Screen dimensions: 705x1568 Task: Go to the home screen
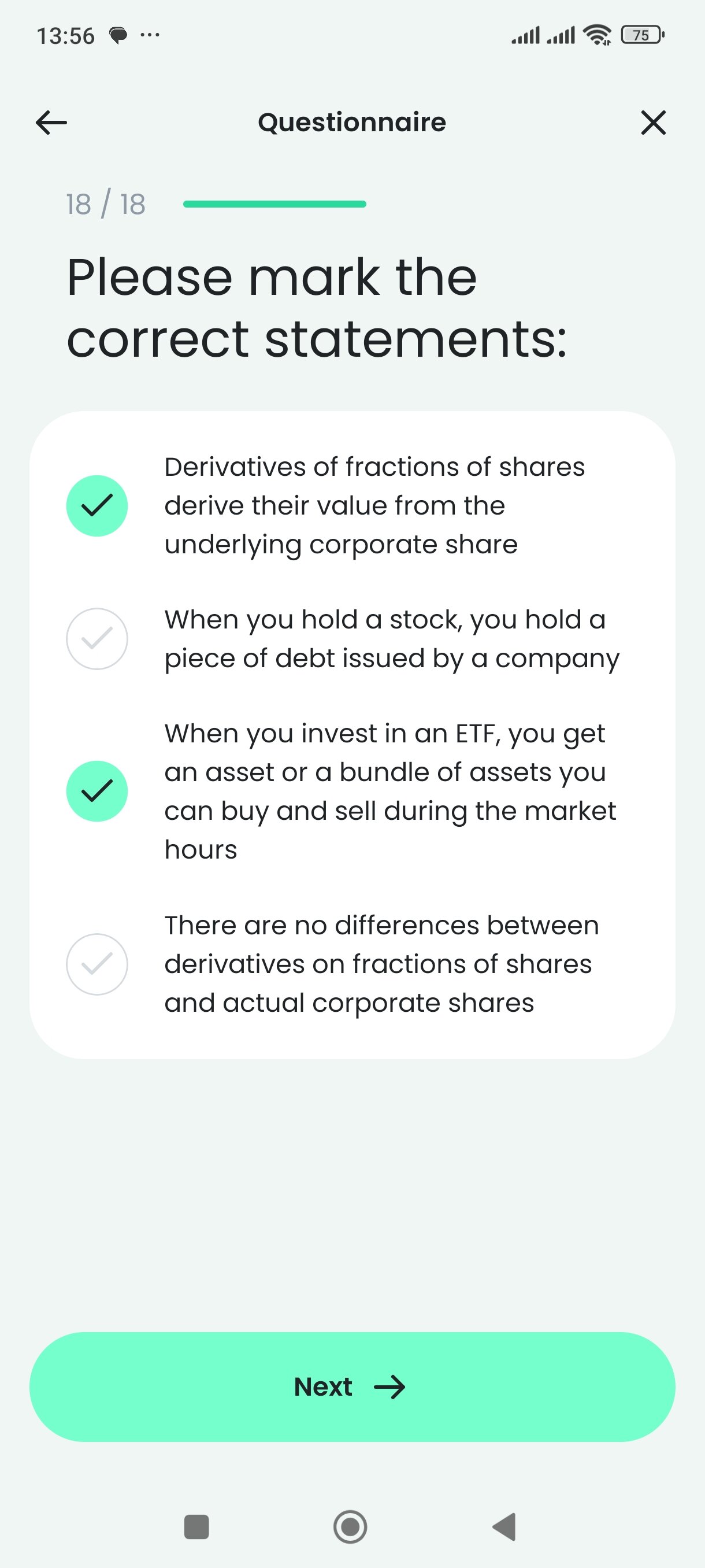[350, 1526]
